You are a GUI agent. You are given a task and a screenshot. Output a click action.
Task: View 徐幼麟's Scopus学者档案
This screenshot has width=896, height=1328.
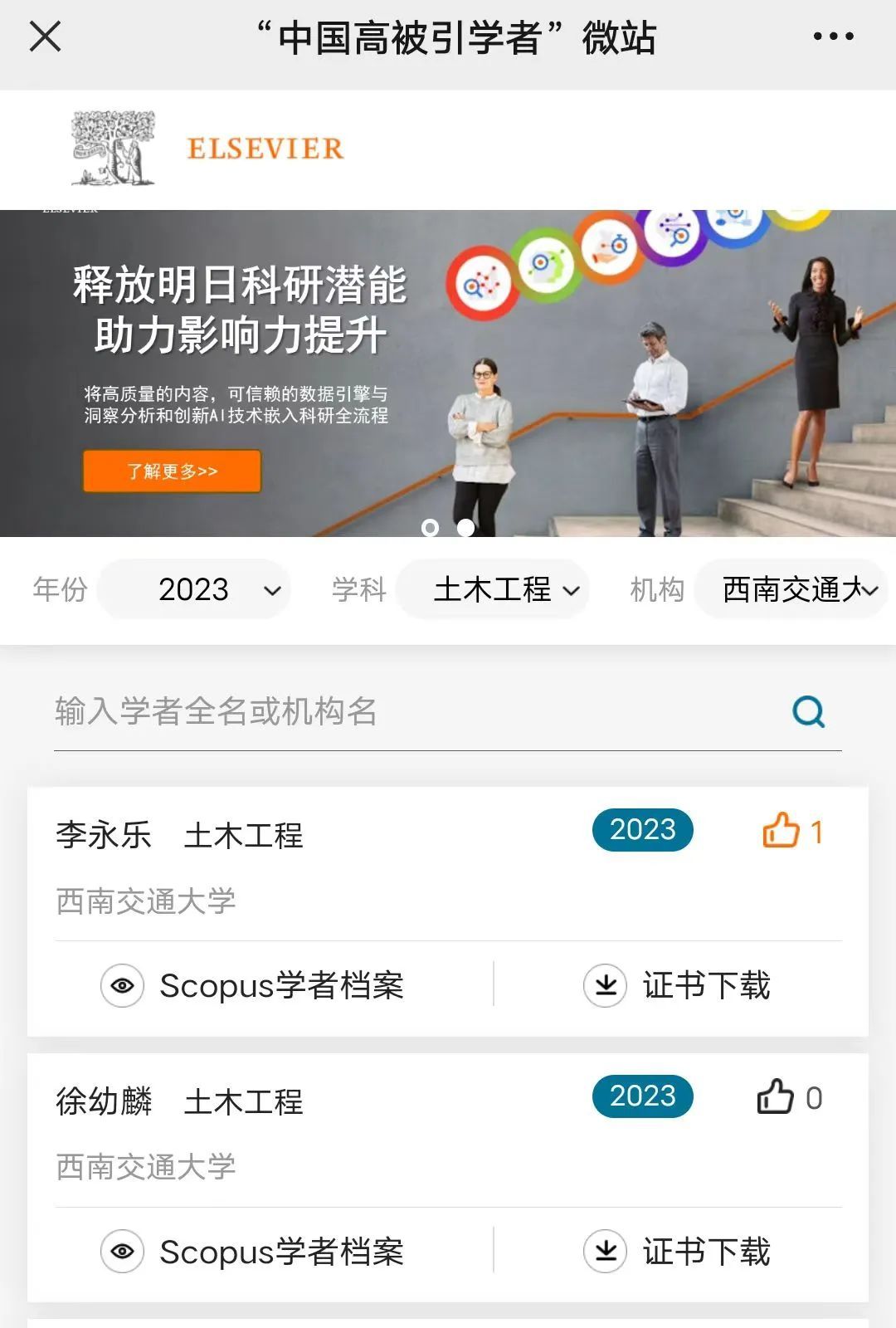[253, 1252]
